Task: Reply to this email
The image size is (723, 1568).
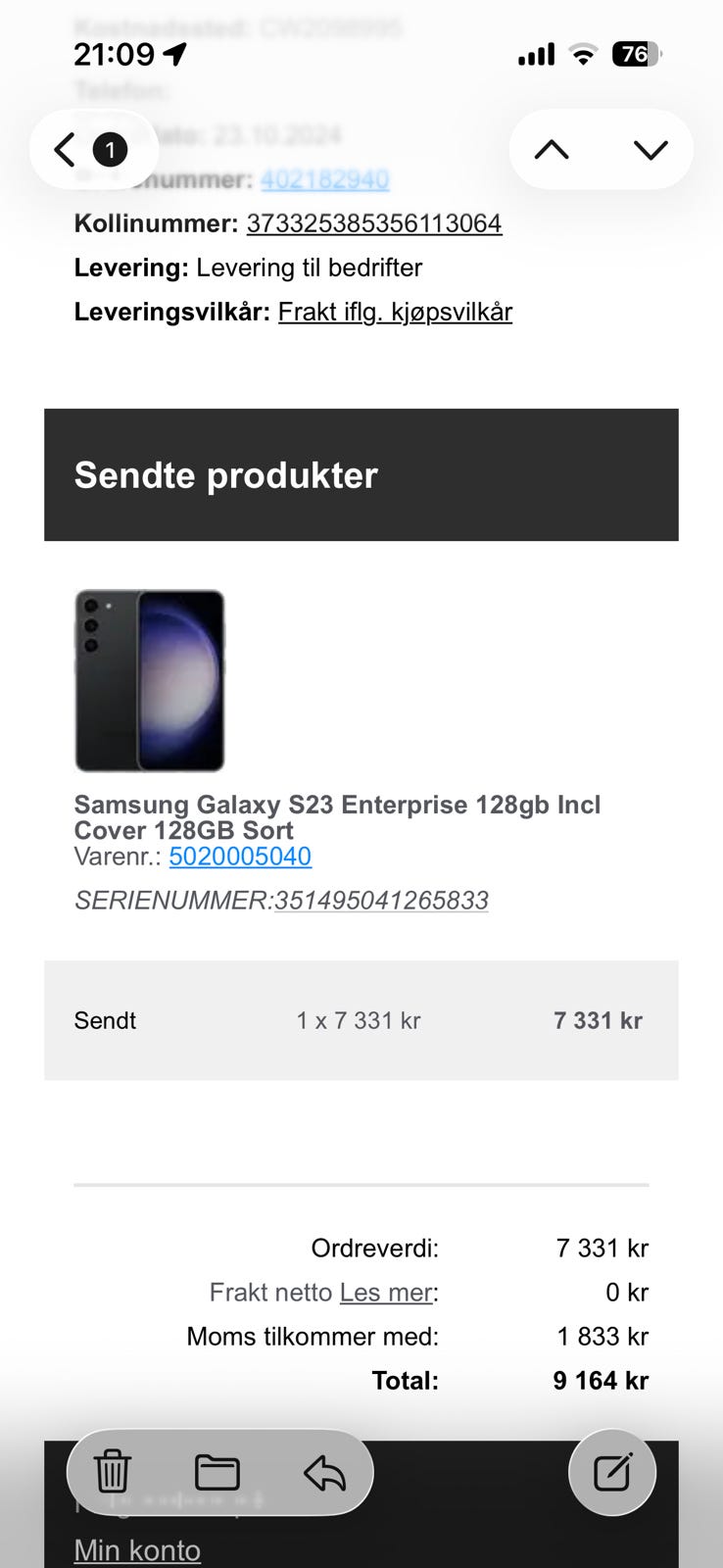Action: pyautogui.click(x=324, y=1472)
